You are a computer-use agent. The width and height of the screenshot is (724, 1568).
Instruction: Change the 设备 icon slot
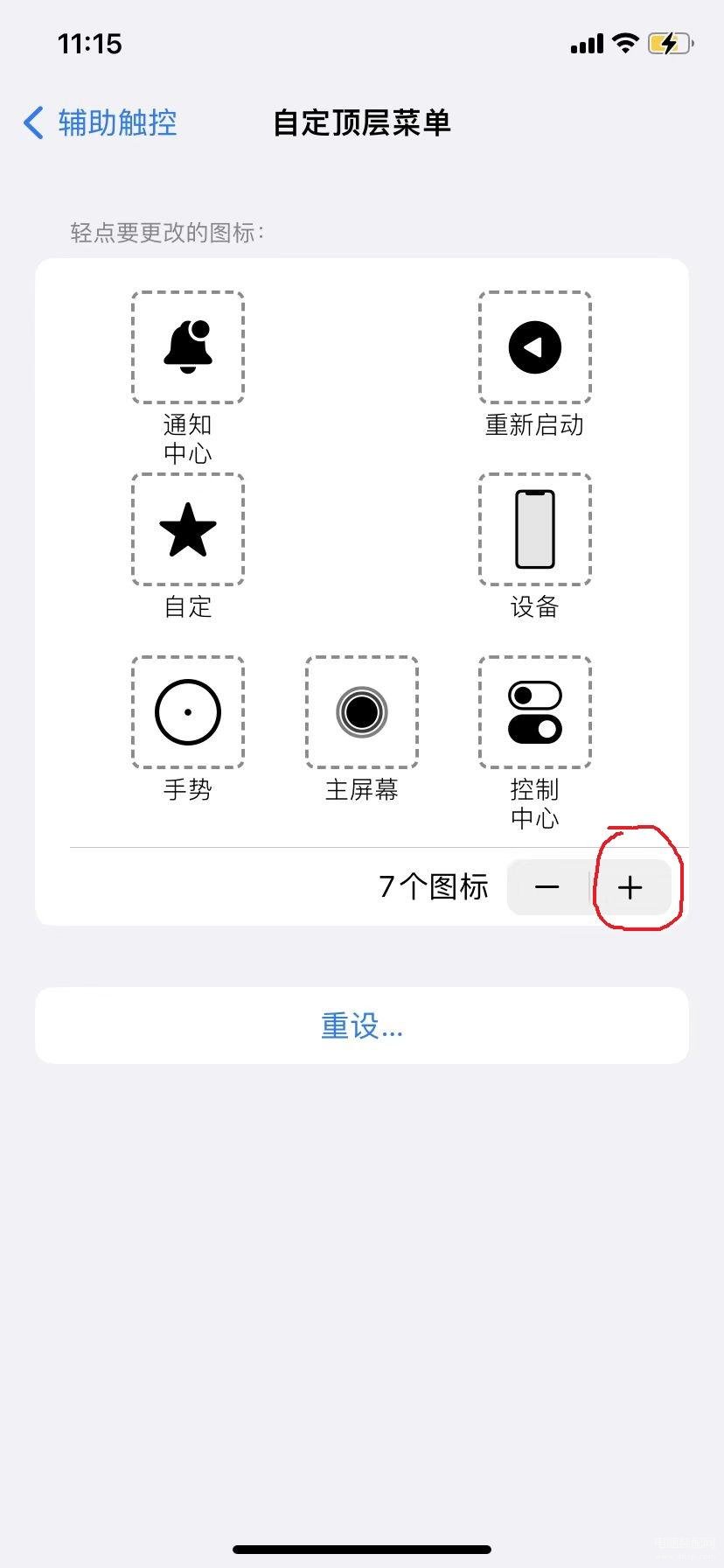535,529
